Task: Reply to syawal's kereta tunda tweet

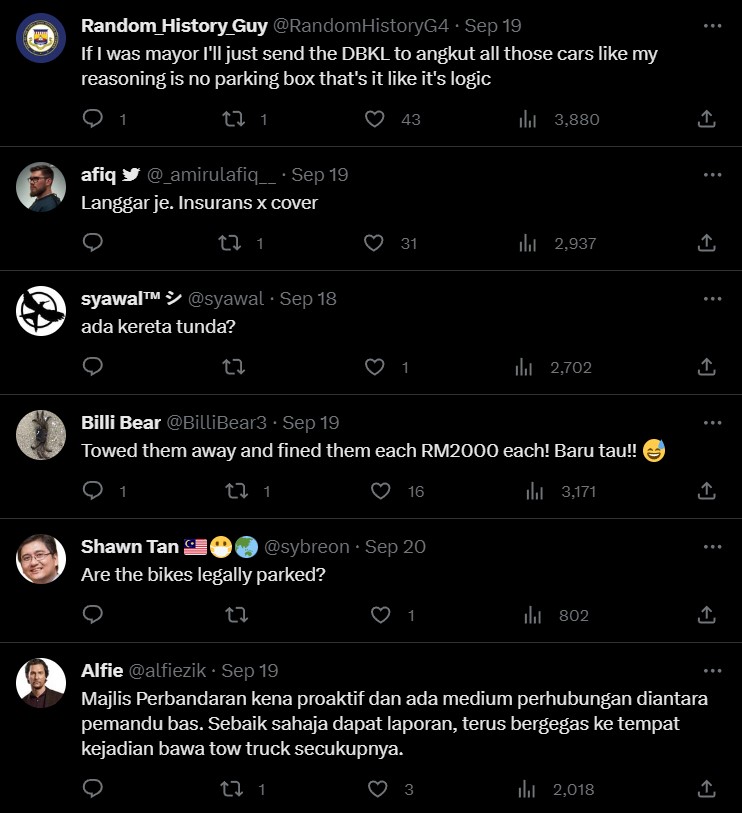Action: [92, 367]
